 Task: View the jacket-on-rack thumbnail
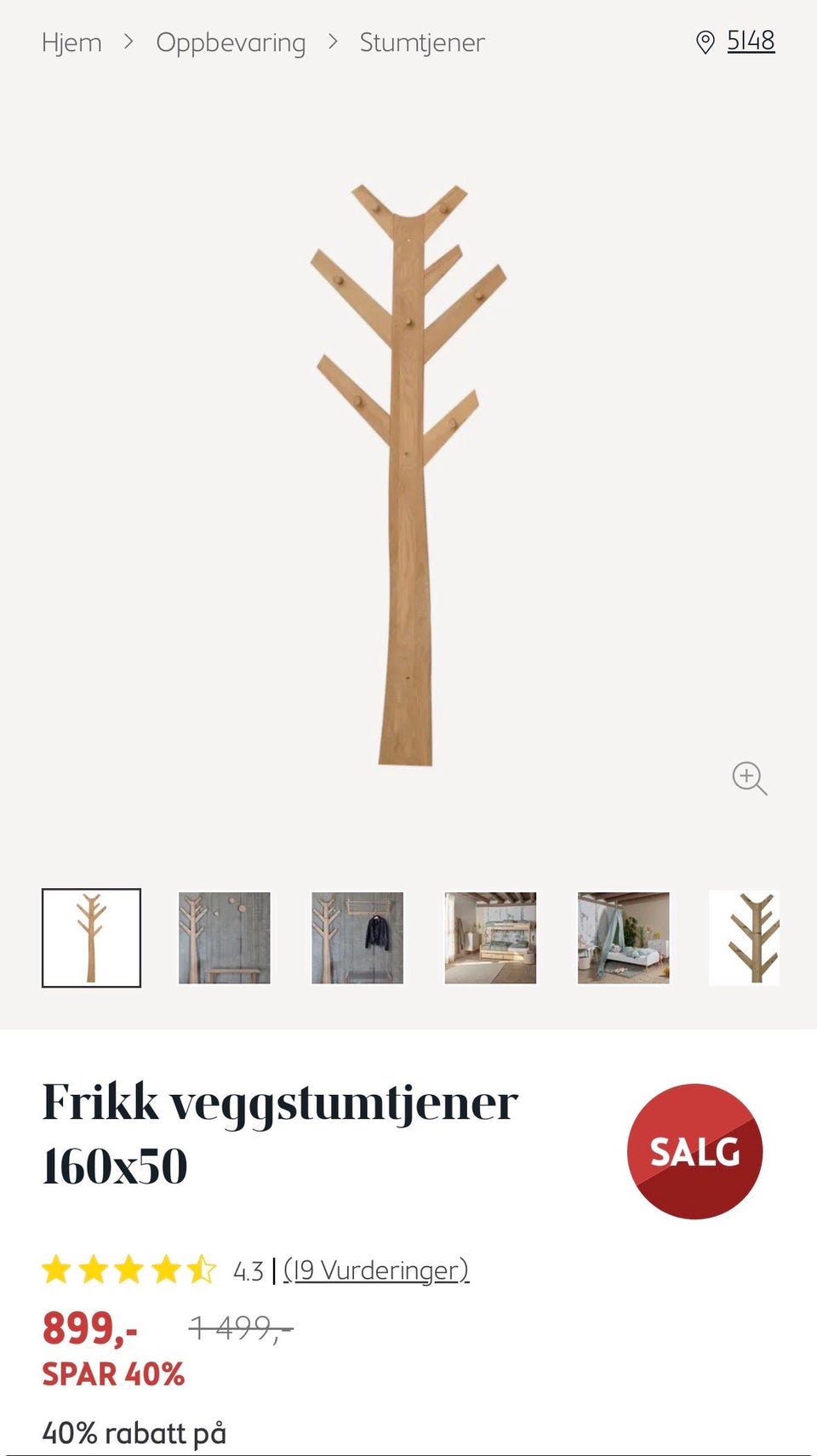pyautogui.click(x=355, y=937)
